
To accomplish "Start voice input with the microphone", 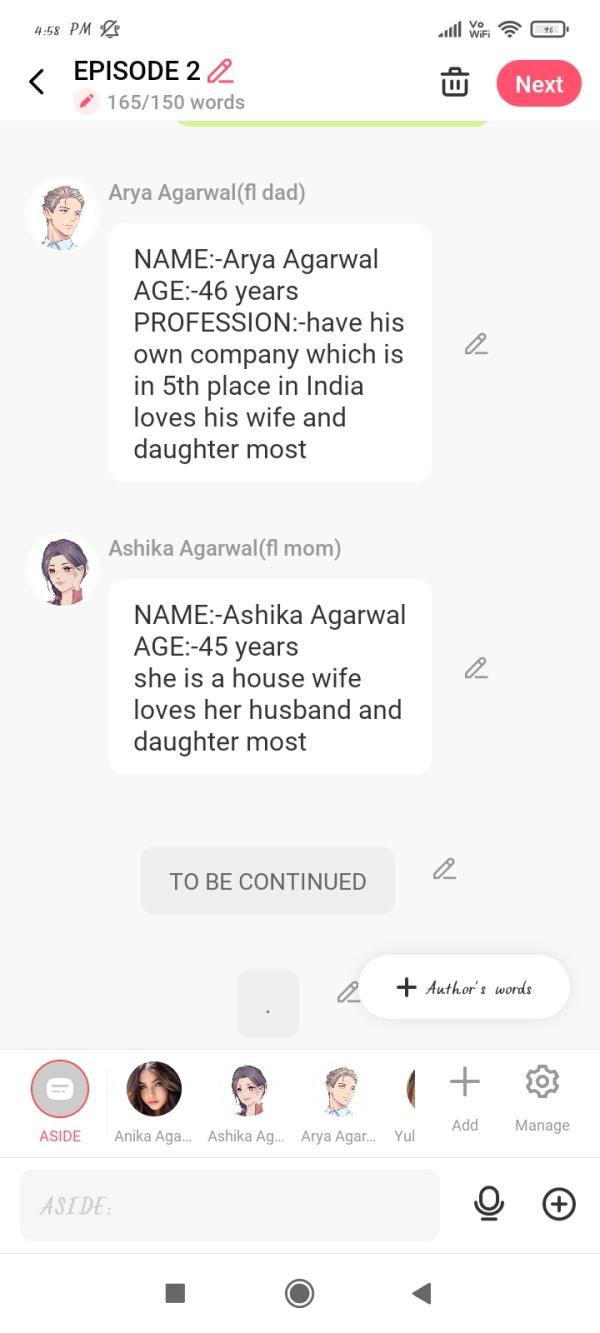I will (489, 1205).
